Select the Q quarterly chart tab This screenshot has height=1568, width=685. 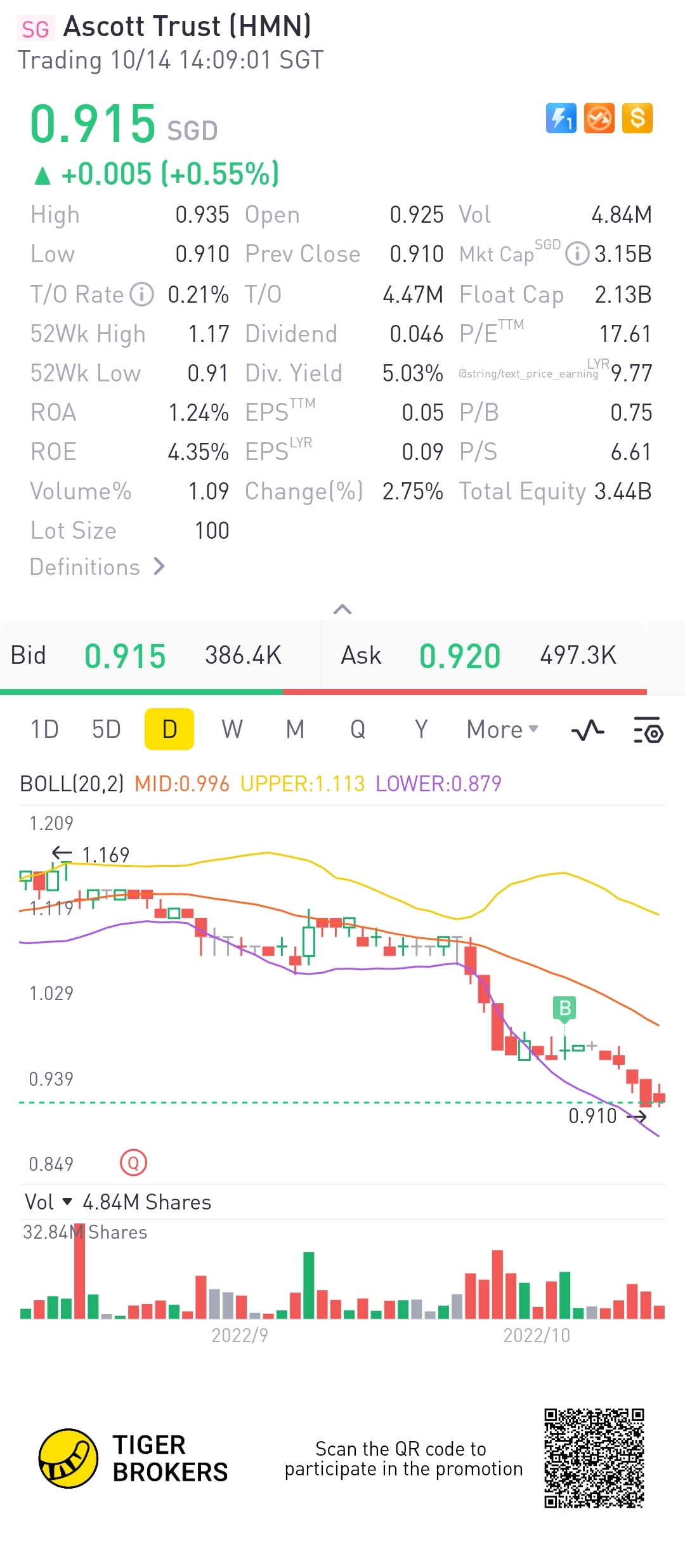pyautogui.click(x=358, y=730)
